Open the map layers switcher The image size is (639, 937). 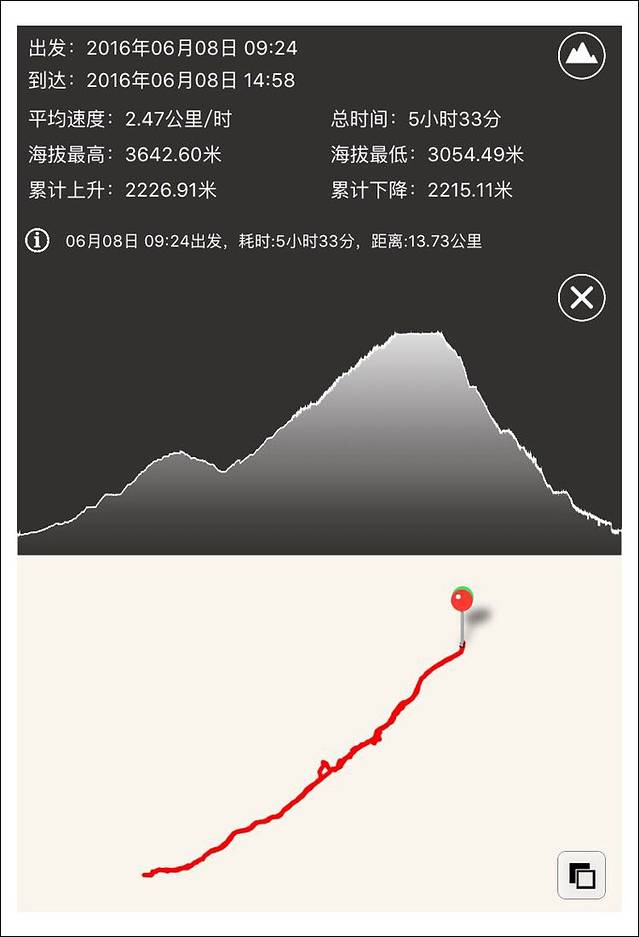point(581,875)
